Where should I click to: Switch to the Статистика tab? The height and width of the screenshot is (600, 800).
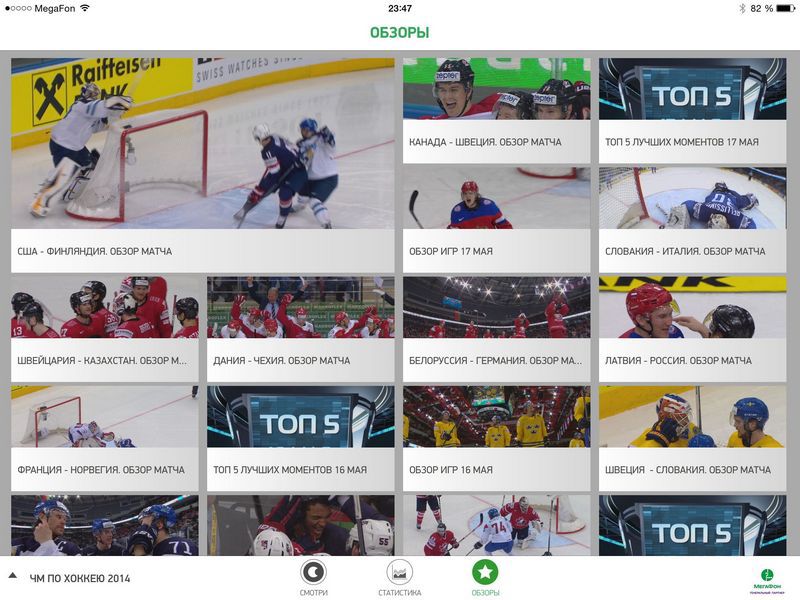click(399, 578)
